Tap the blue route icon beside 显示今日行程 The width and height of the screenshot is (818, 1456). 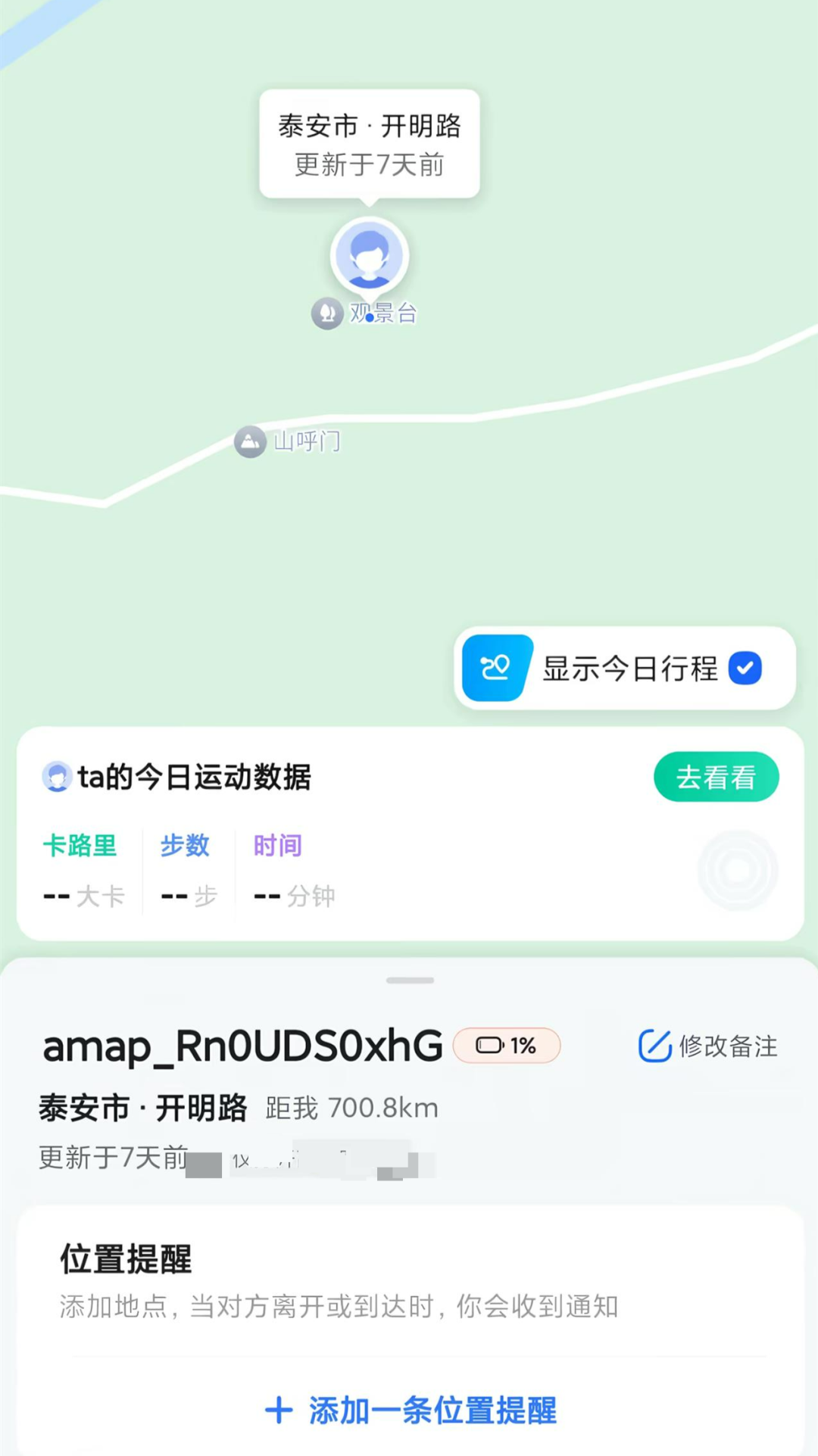496,667
